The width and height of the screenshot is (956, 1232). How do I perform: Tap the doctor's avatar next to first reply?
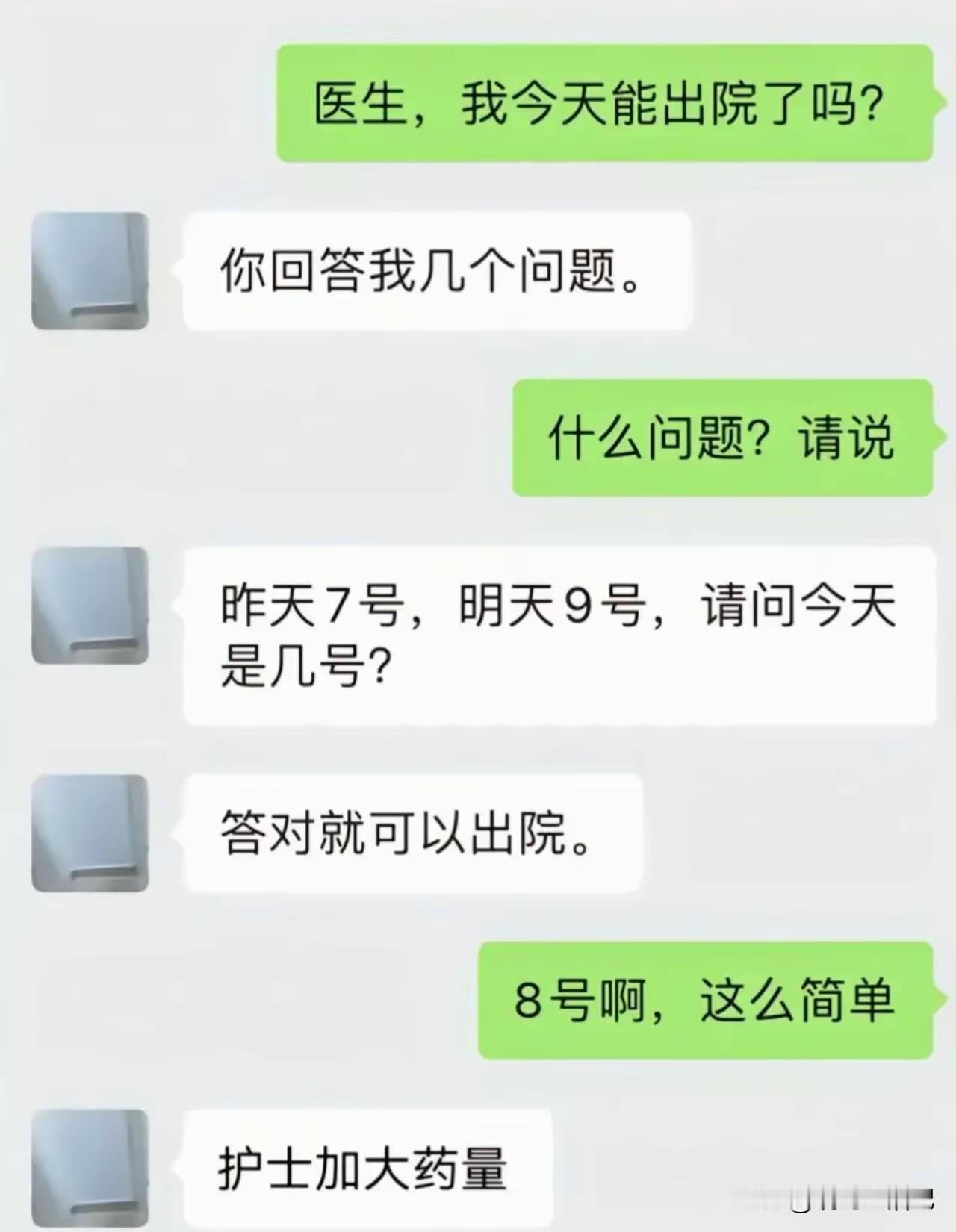[90, 269]
